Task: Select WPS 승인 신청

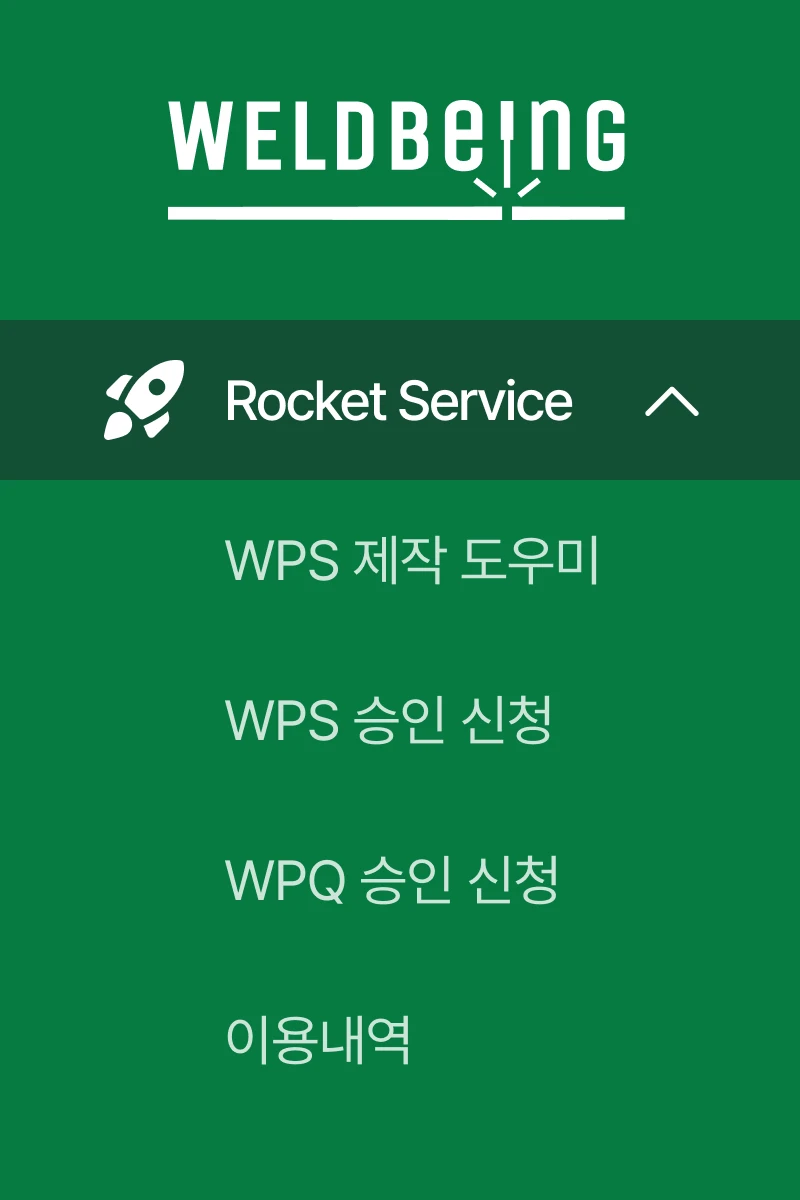Action: click(389, 721)
